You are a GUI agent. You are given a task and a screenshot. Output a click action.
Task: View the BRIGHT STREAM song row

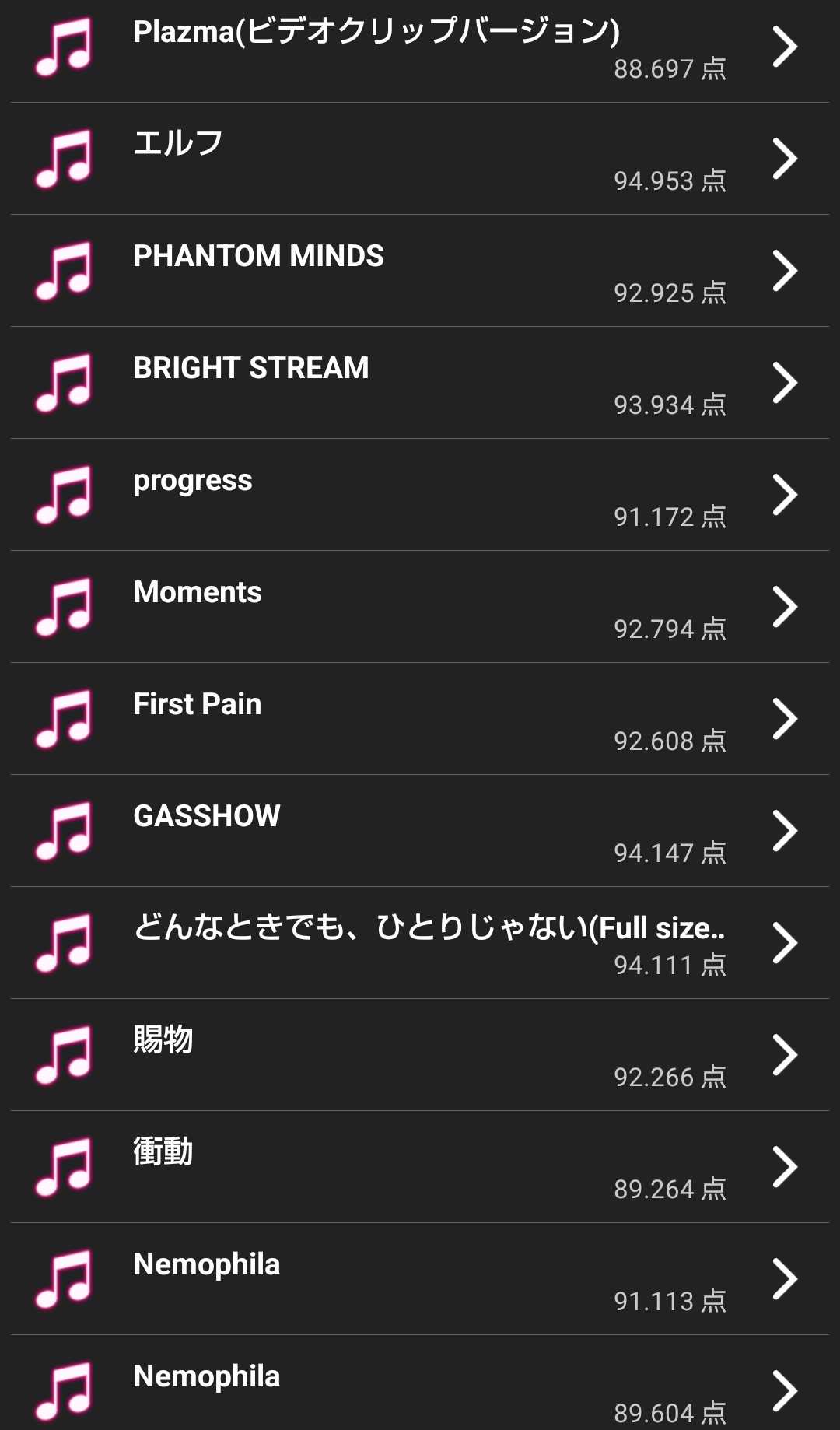(420, 384)
